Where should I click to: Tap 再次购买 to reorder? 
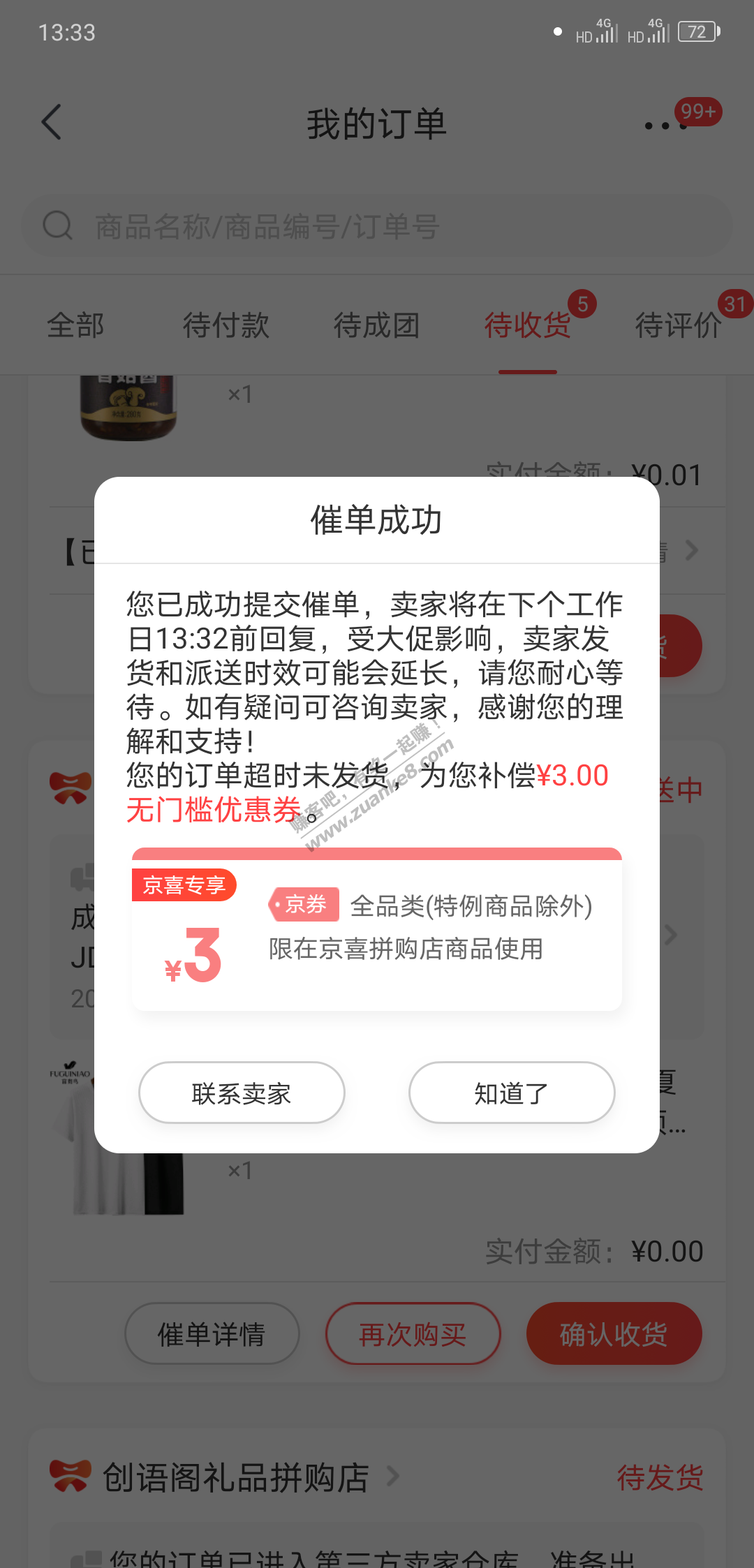[x=413, y=1333]
